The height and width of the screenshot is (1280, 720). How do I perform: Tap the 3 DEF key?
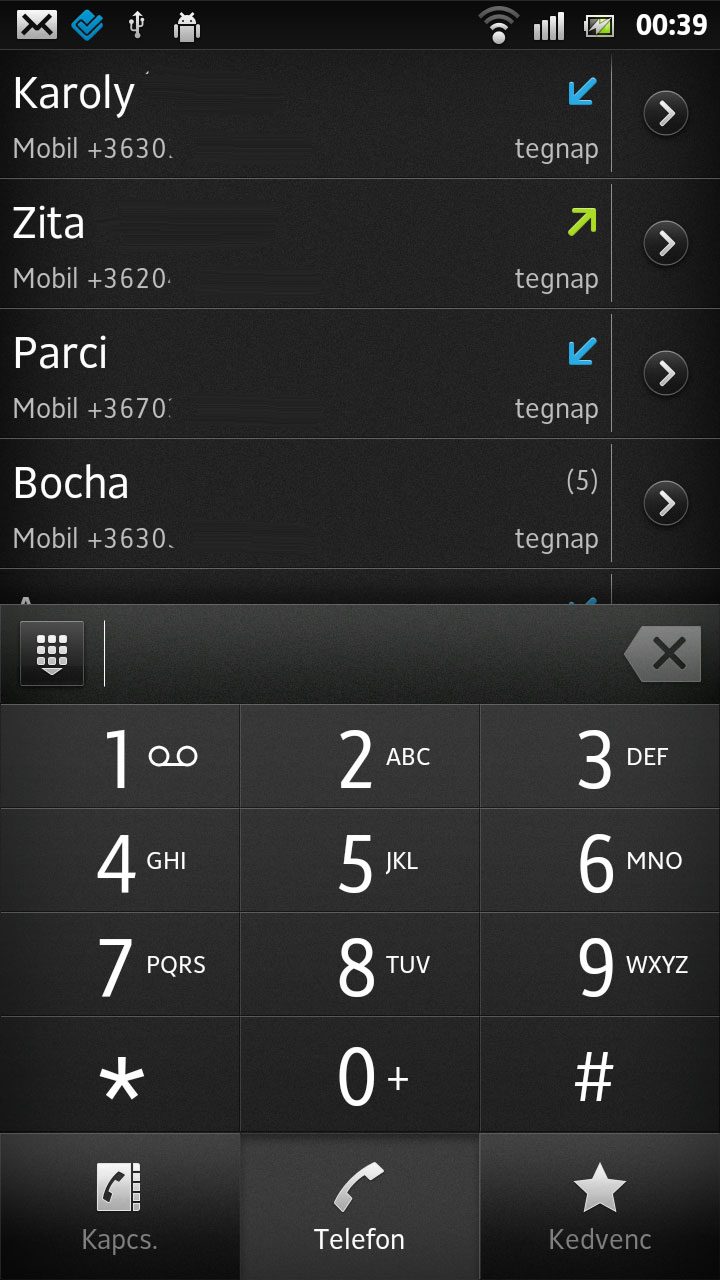tap(600, 757)
